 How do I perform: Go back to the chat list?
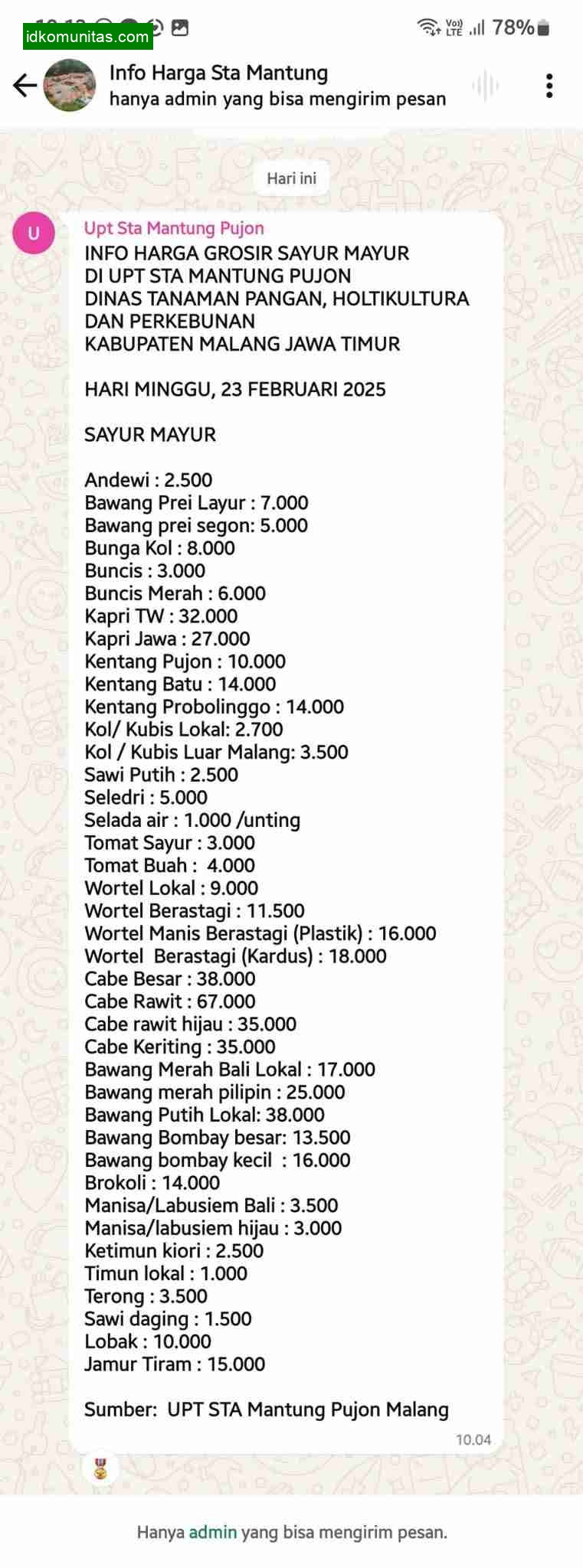(x=25, y=85)
